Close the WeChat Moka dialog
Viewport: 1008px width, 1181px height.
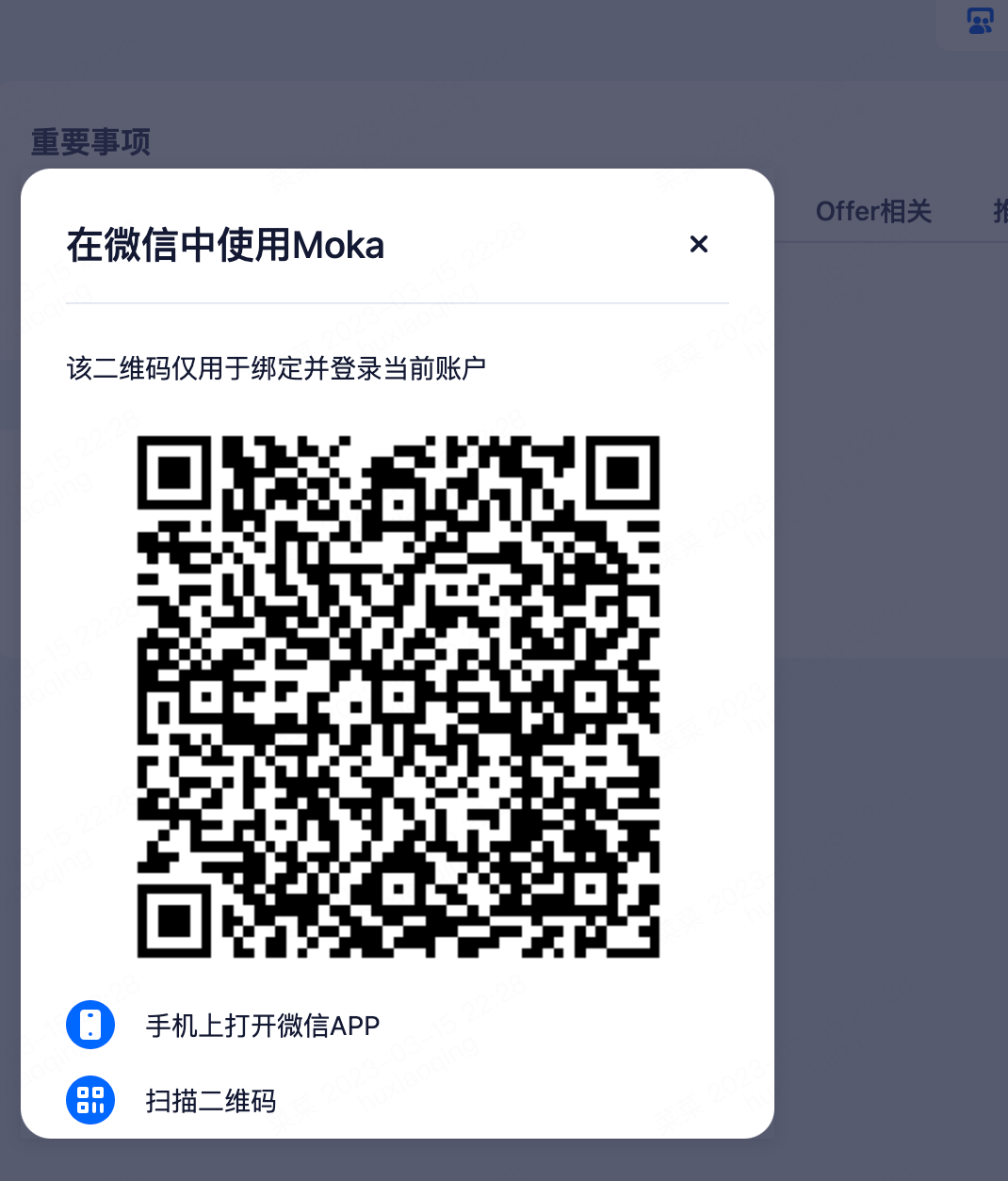[698, 244]
